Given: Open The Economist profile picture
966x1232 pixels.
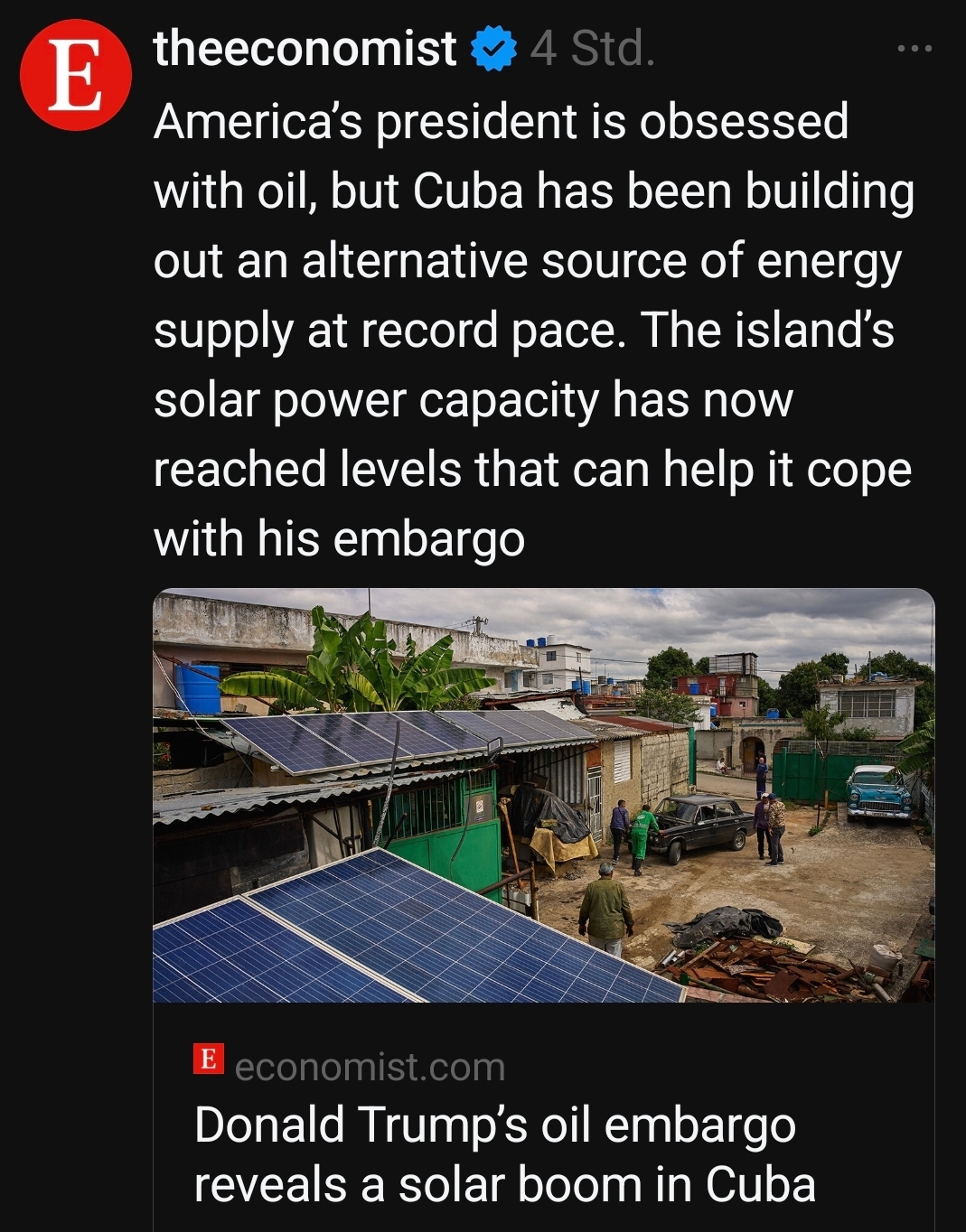Looking at the screenshot, I should tap(75, 75).
